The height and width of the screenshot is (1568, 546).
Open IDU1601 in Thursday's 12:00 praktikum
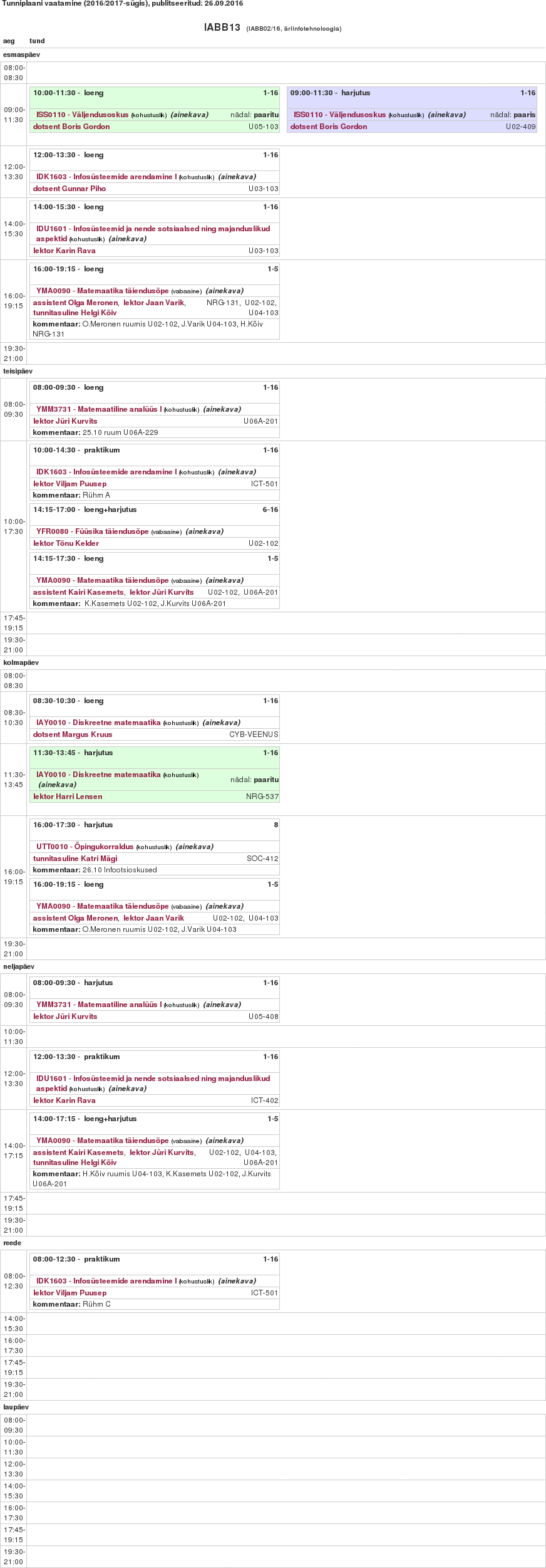(153, 1079)
